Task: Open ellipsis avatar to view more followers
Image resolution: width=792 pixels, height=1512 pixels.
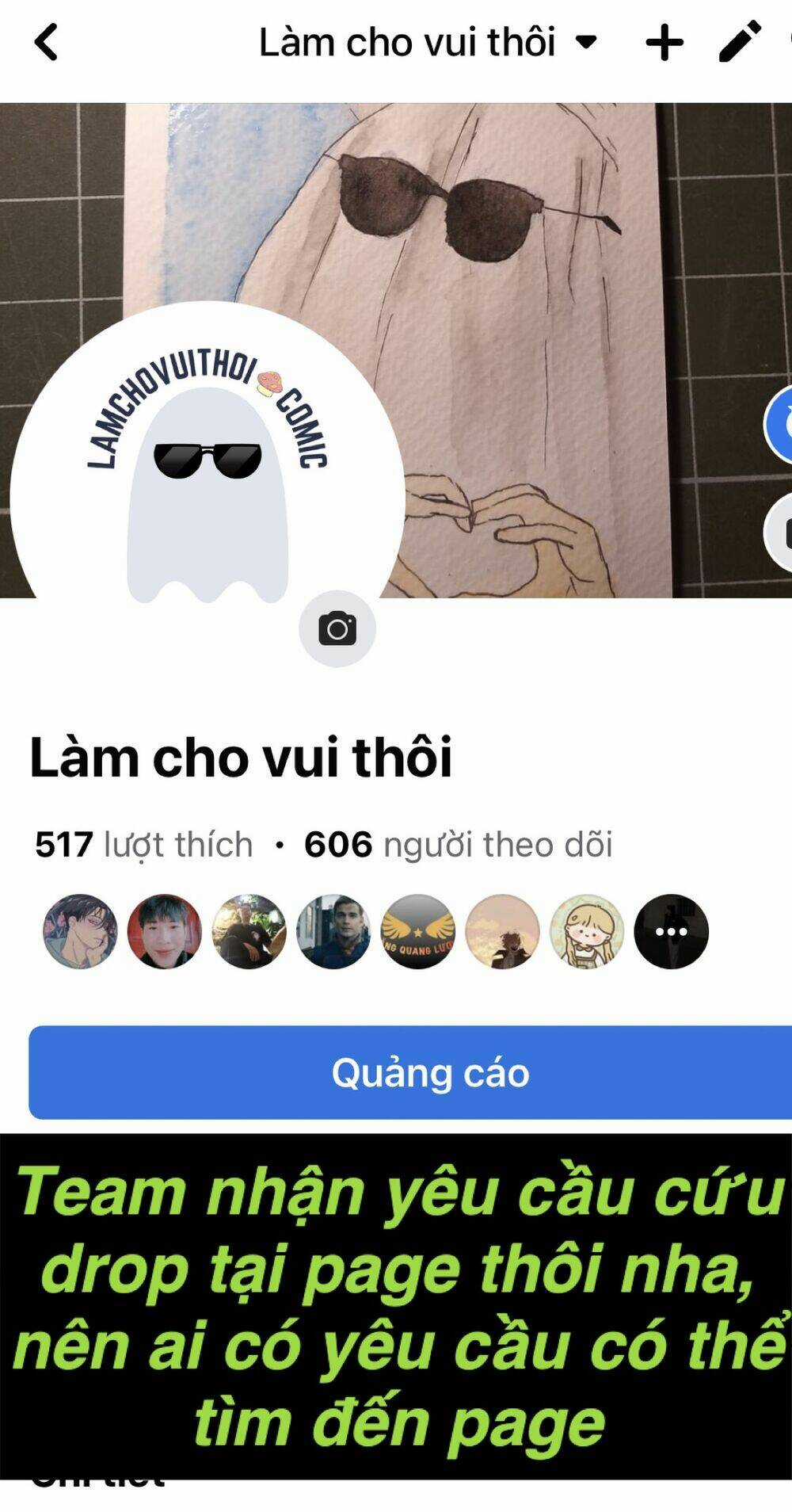Action: pyautogui.click(x=670, y=934)
